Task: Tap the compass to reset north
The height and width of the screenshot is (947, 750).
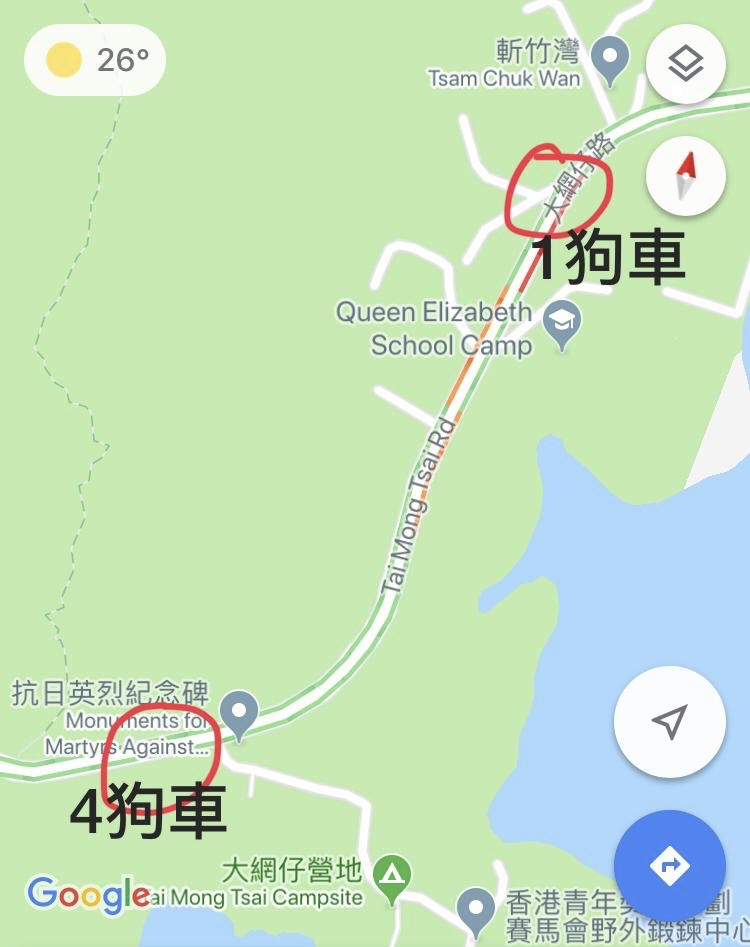Action: point(686,177)
